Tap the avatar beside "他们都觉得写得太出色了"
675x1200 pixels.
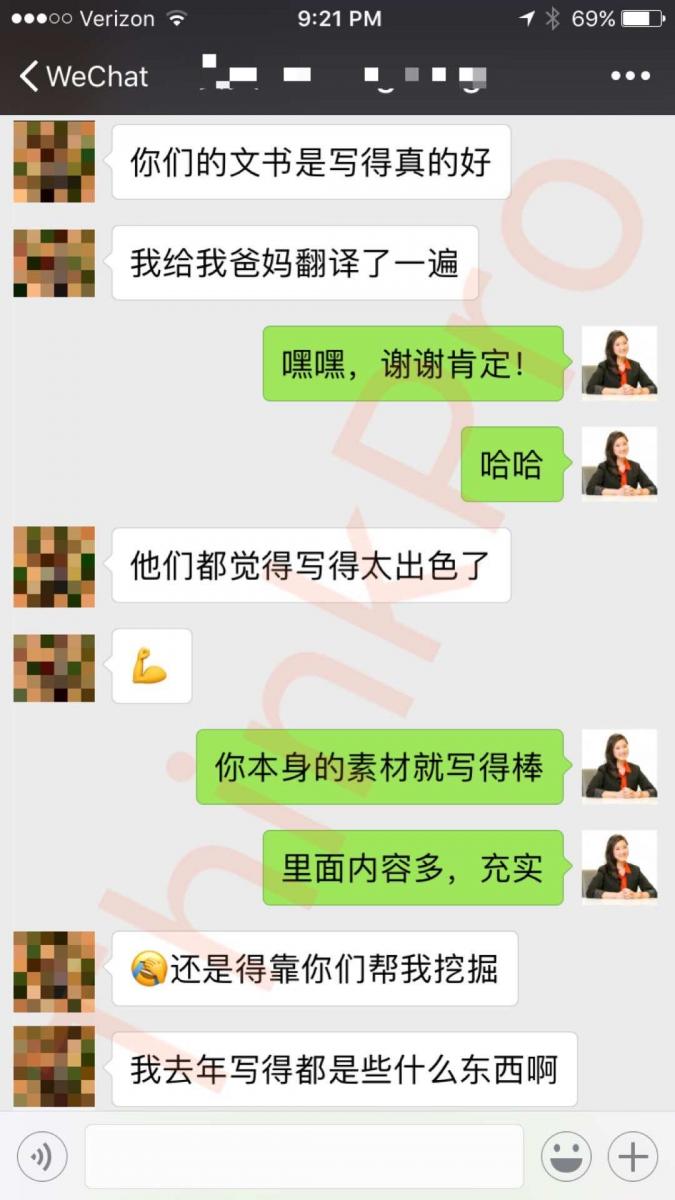(x=54, y=566)
